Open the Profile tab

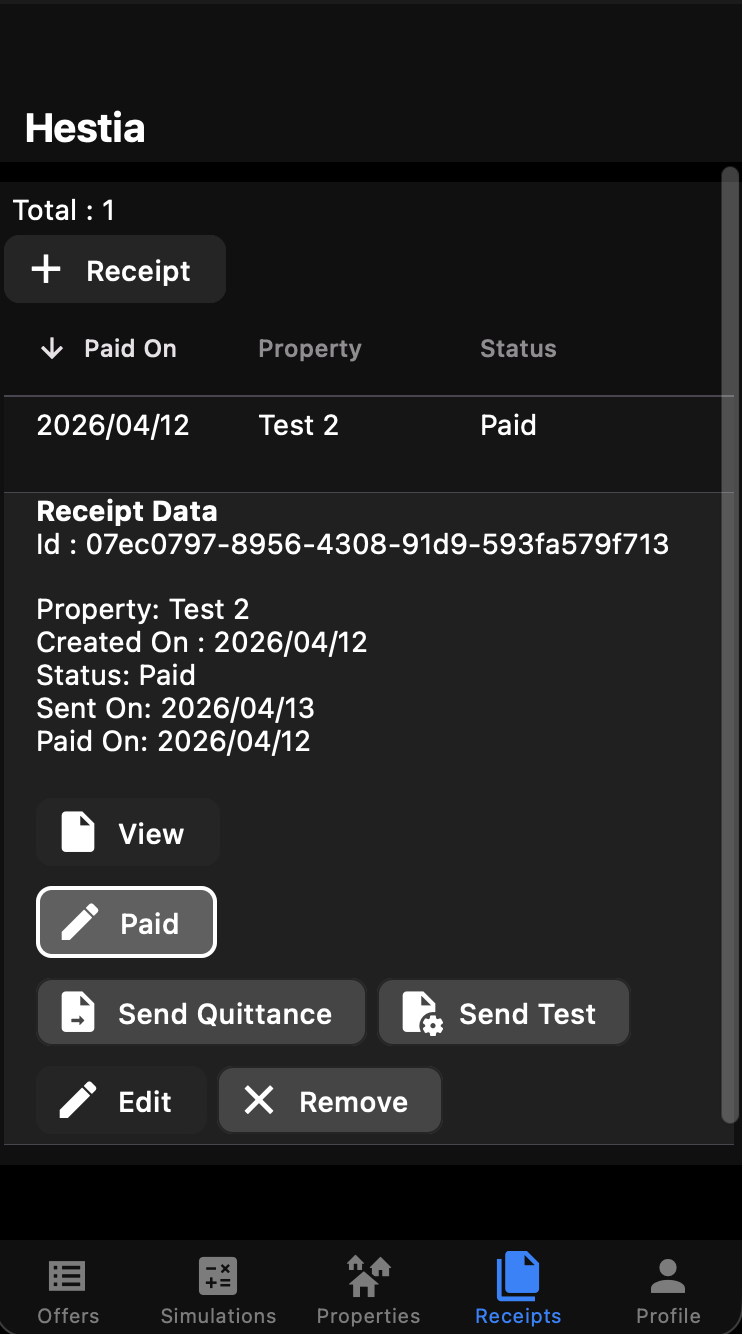point(668,1292)
